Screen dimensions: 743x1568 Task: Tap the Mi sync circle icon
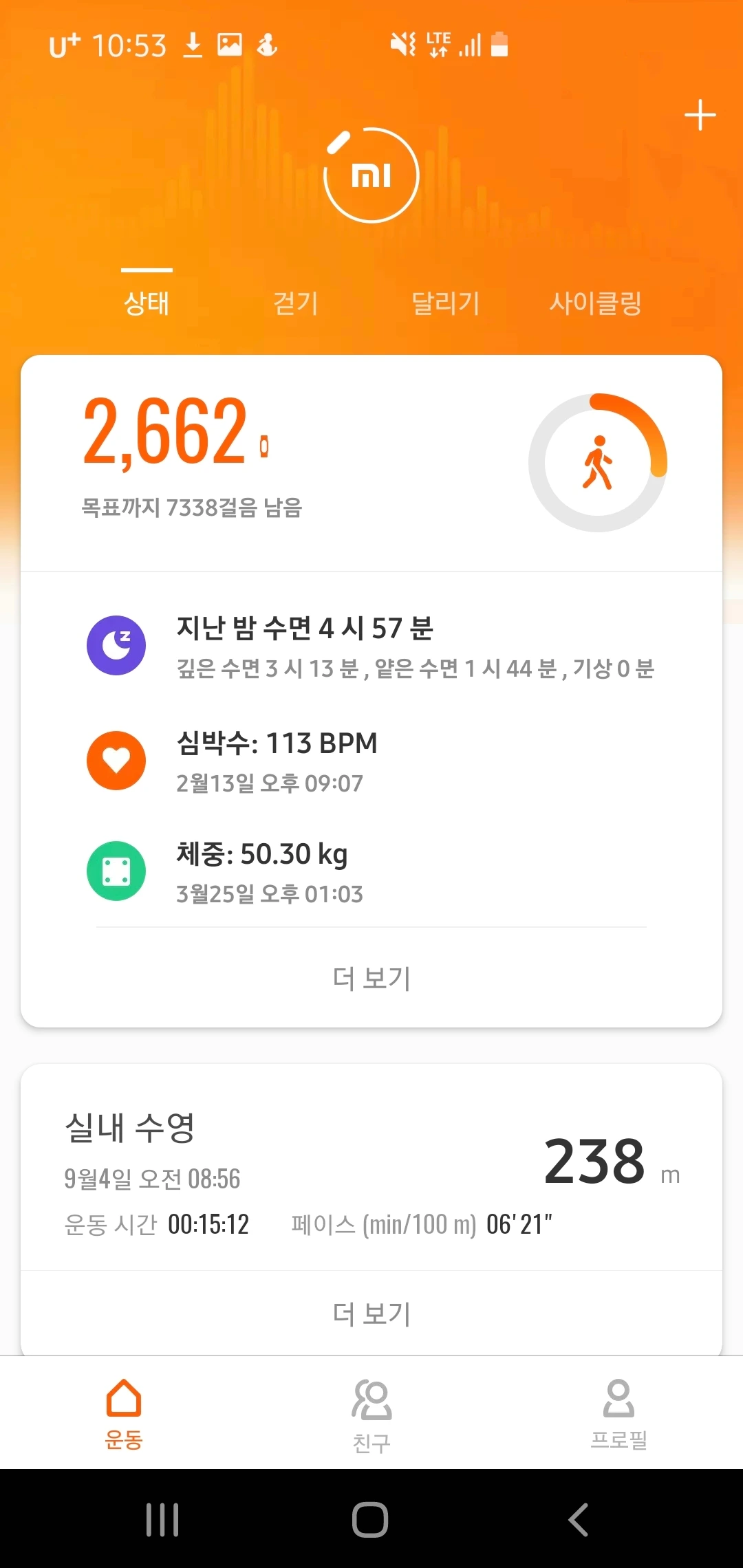point(371,175)
